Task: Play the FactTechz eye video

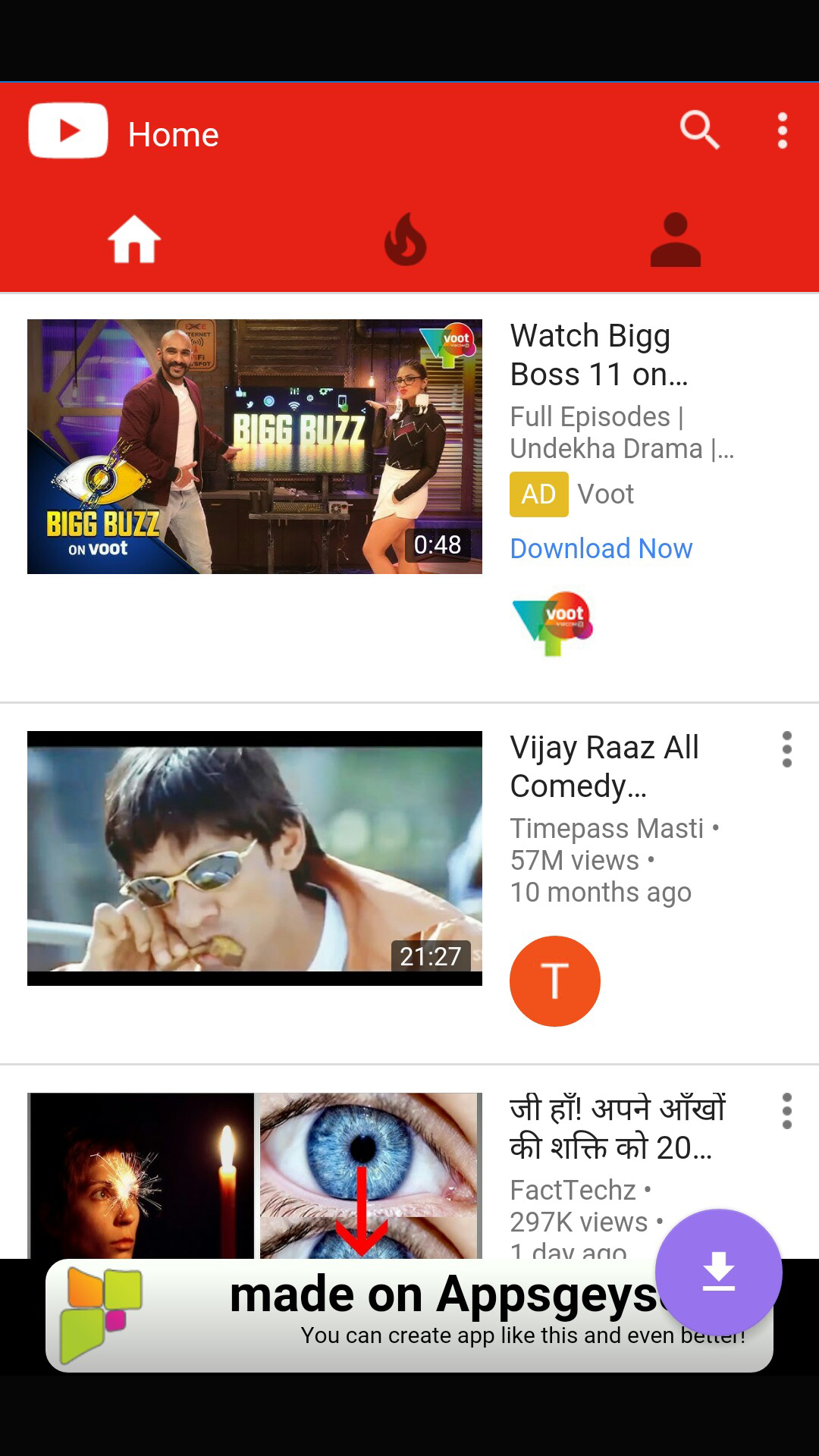Action: pos(255,1174)
